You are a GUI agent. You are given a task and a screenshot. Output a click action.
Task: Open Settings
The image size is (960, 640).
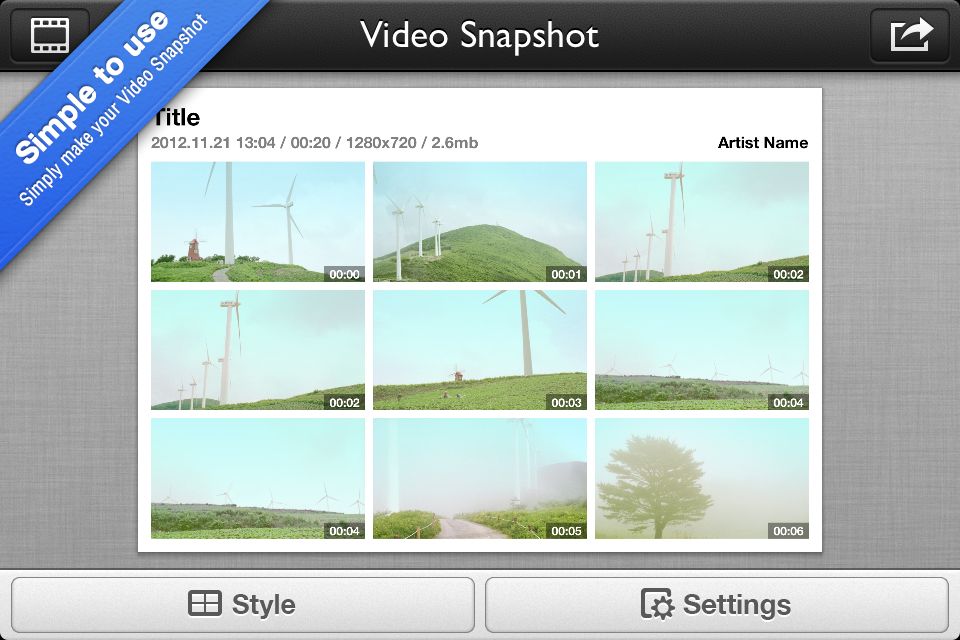716,604
